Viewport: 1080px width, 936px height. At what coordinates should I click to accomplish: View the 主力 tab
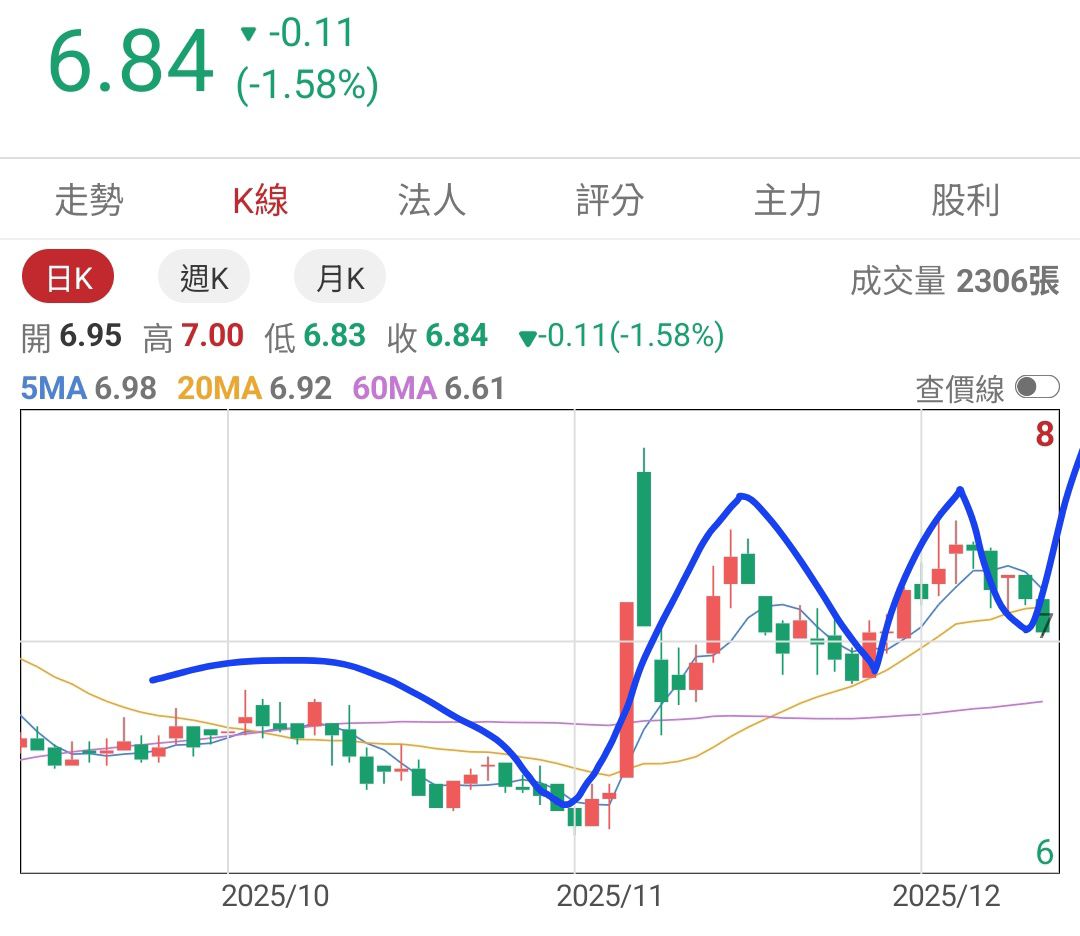787,200
